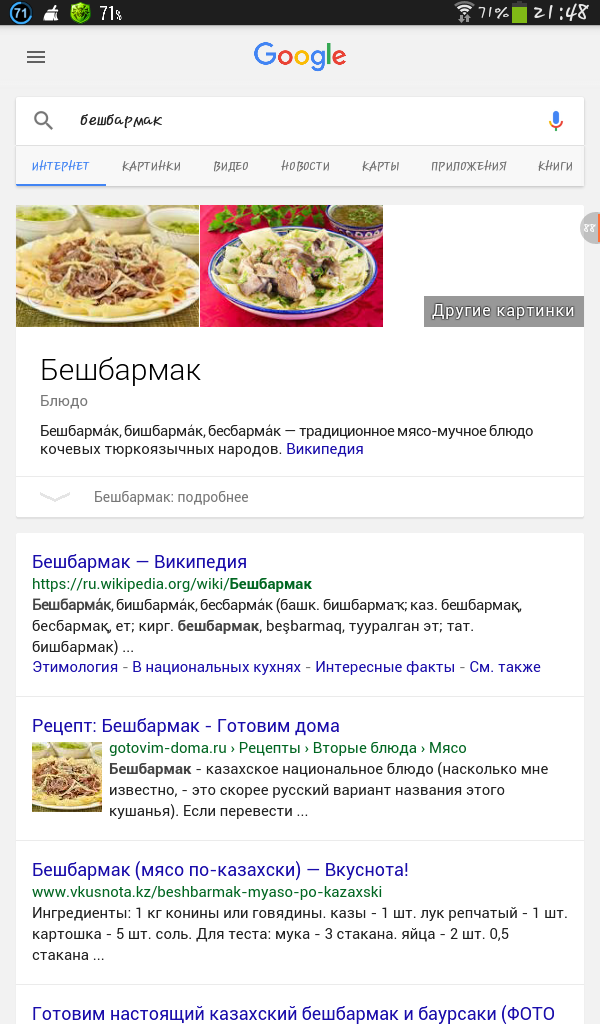
Task: Open the hamburger menu
Action: (36, 57)
